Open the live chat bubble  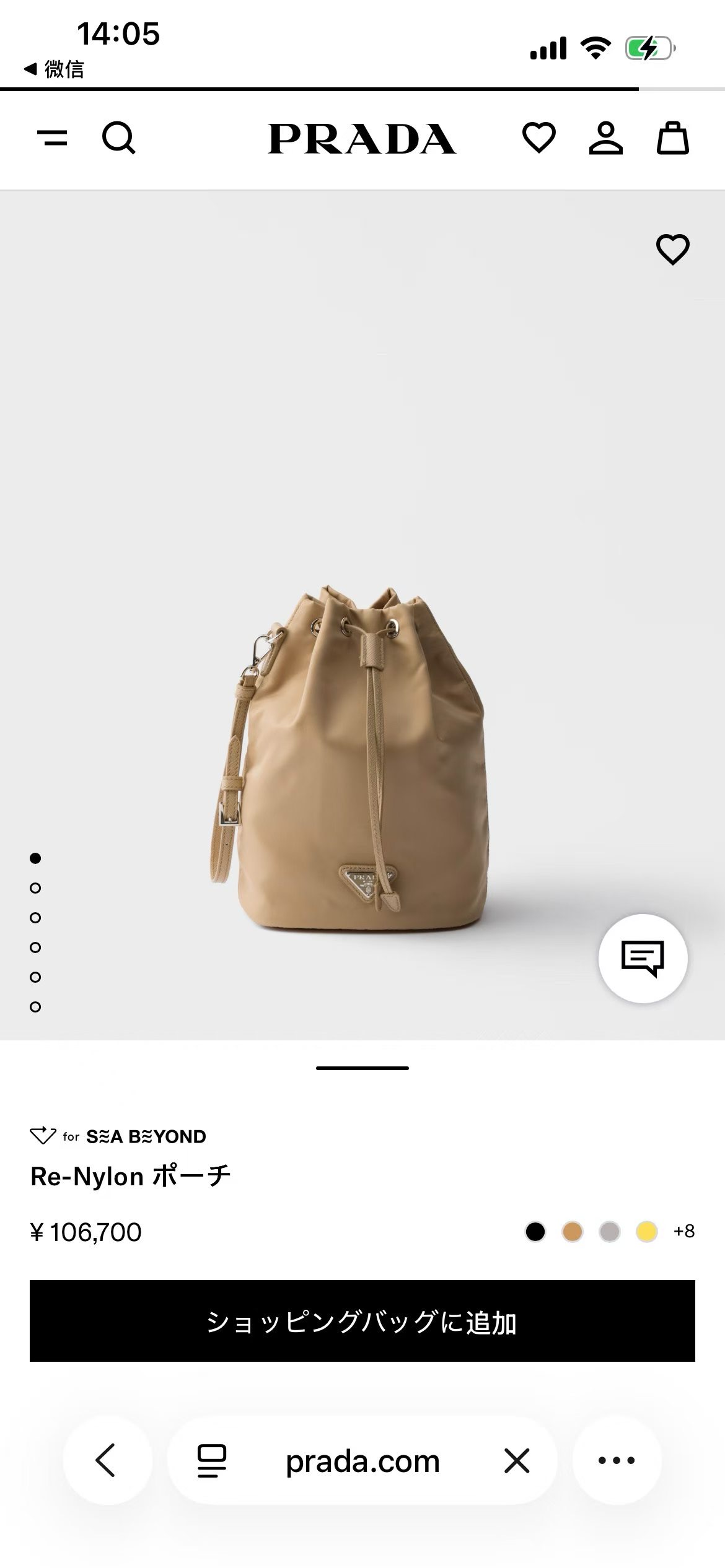[x=643, y=958]
